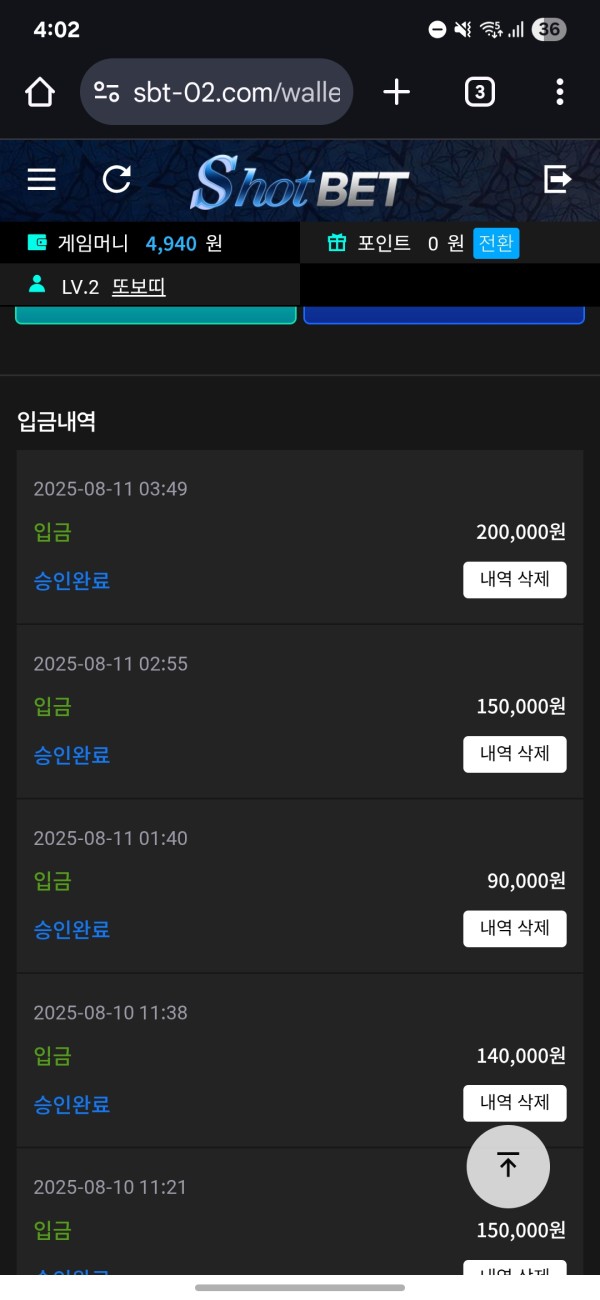Open a new browser tab
Screen dimensions: 600x1300
click(397, 92)
